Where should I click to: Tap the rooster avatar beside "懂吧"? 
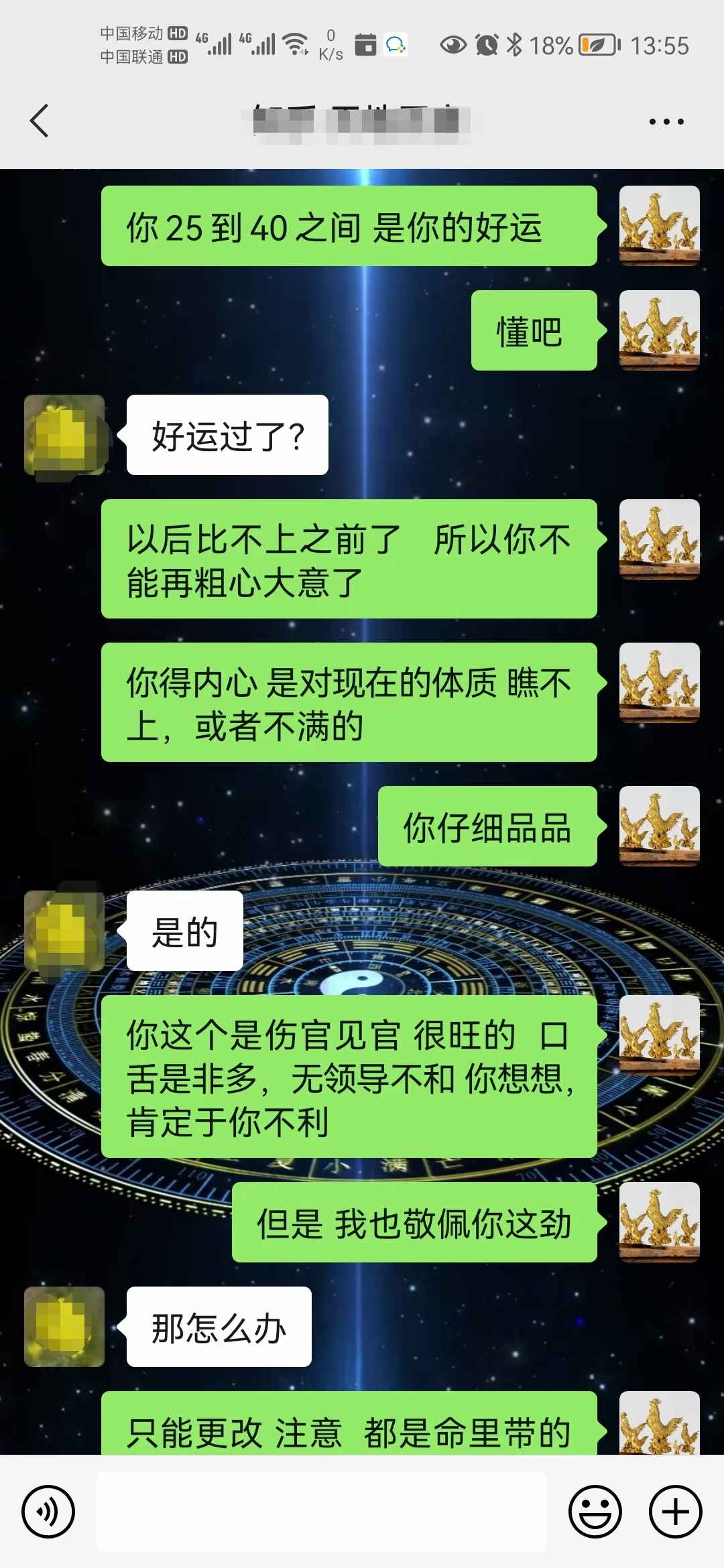tap(659, 330)
